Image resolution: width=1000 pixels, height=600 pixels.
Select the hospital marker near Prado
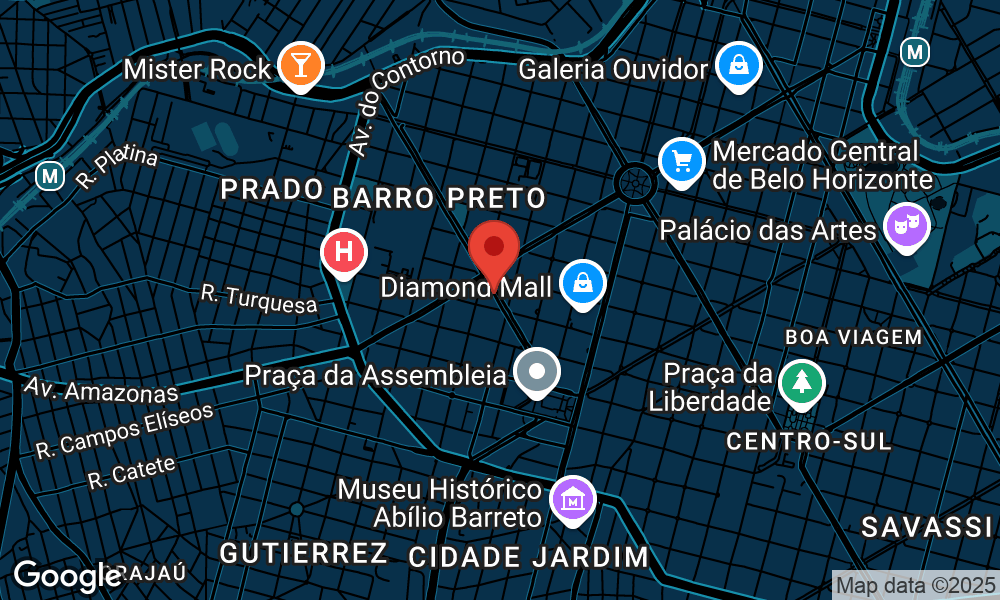[344, 252]
